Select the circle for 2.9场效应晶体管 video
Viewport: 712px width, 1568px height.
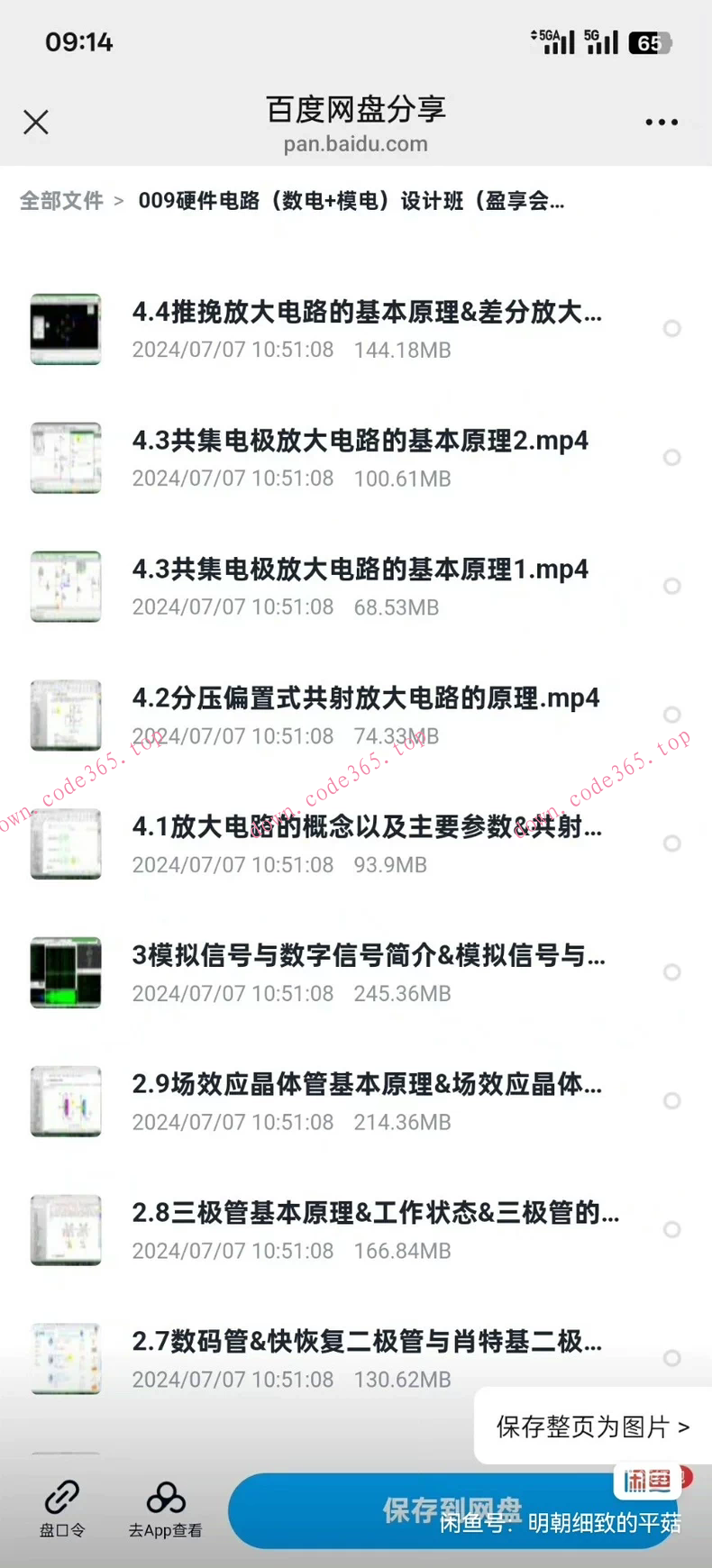[672, 1101]
